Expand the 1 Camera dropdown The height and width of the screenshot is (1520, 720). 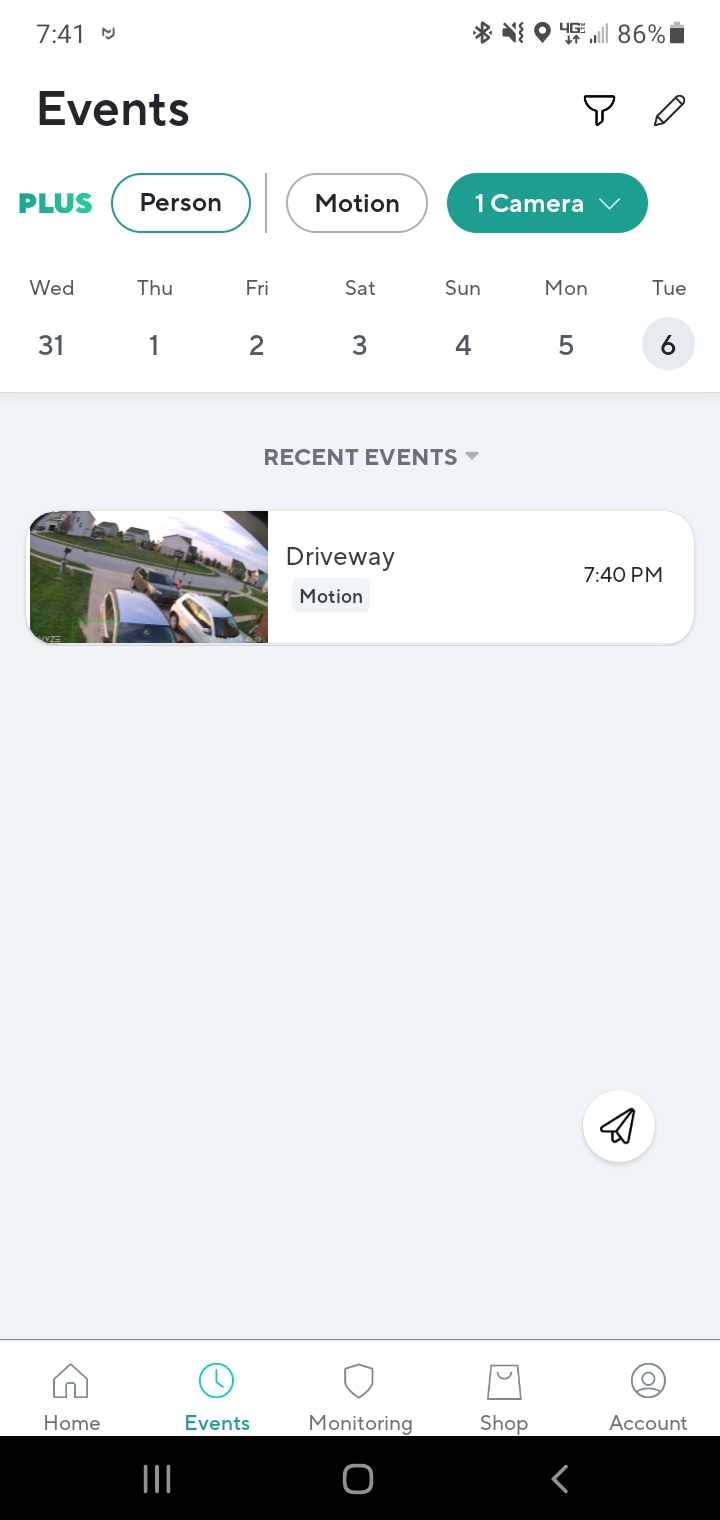547,203
